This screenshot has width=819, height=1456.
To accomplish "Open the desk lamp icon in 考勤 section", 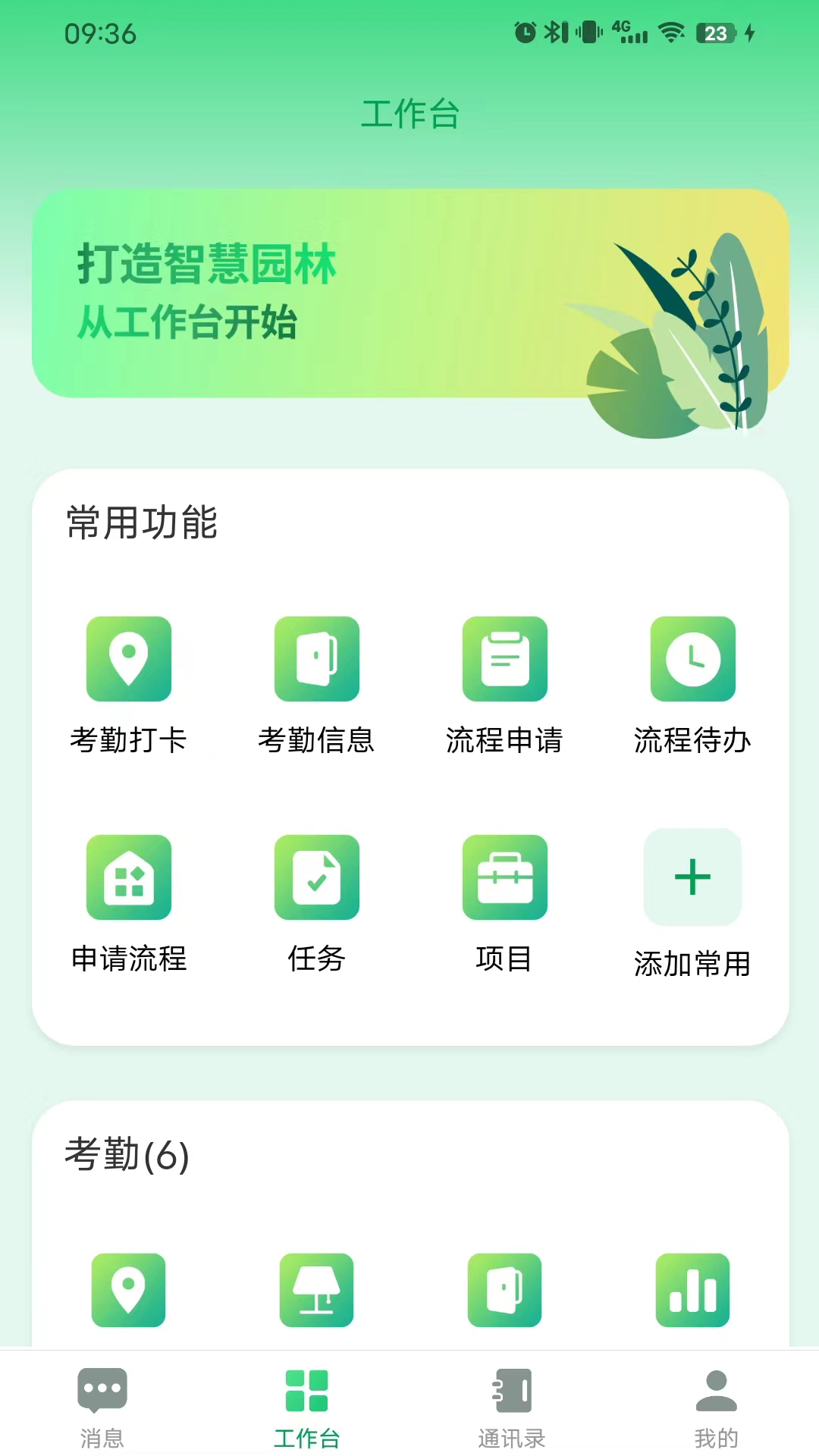I will pos(316,1290).
